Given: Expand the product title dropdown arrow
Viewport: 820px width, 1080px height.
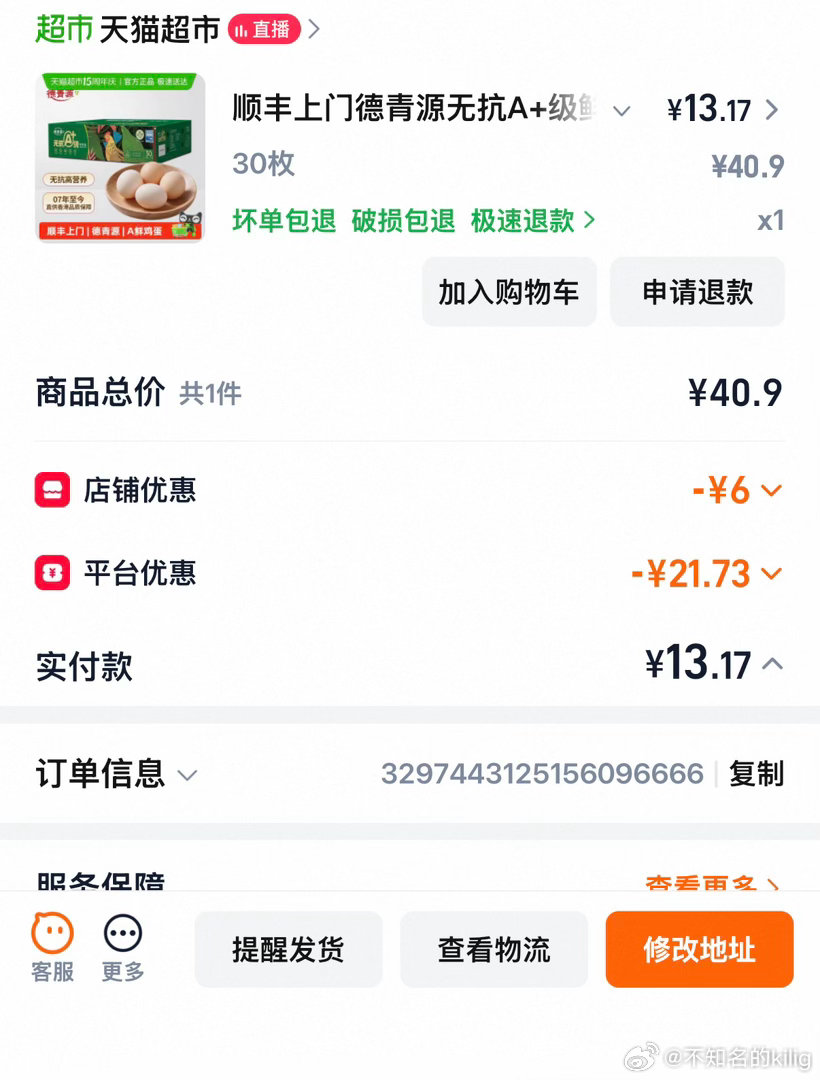Looking at the screenshot, I should tap(621, 111).
